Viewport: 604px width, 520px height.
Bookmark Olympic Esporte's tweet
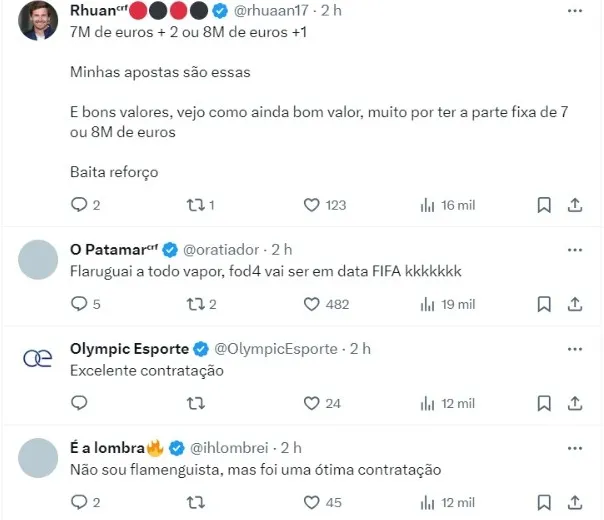[x=544, y=403]
